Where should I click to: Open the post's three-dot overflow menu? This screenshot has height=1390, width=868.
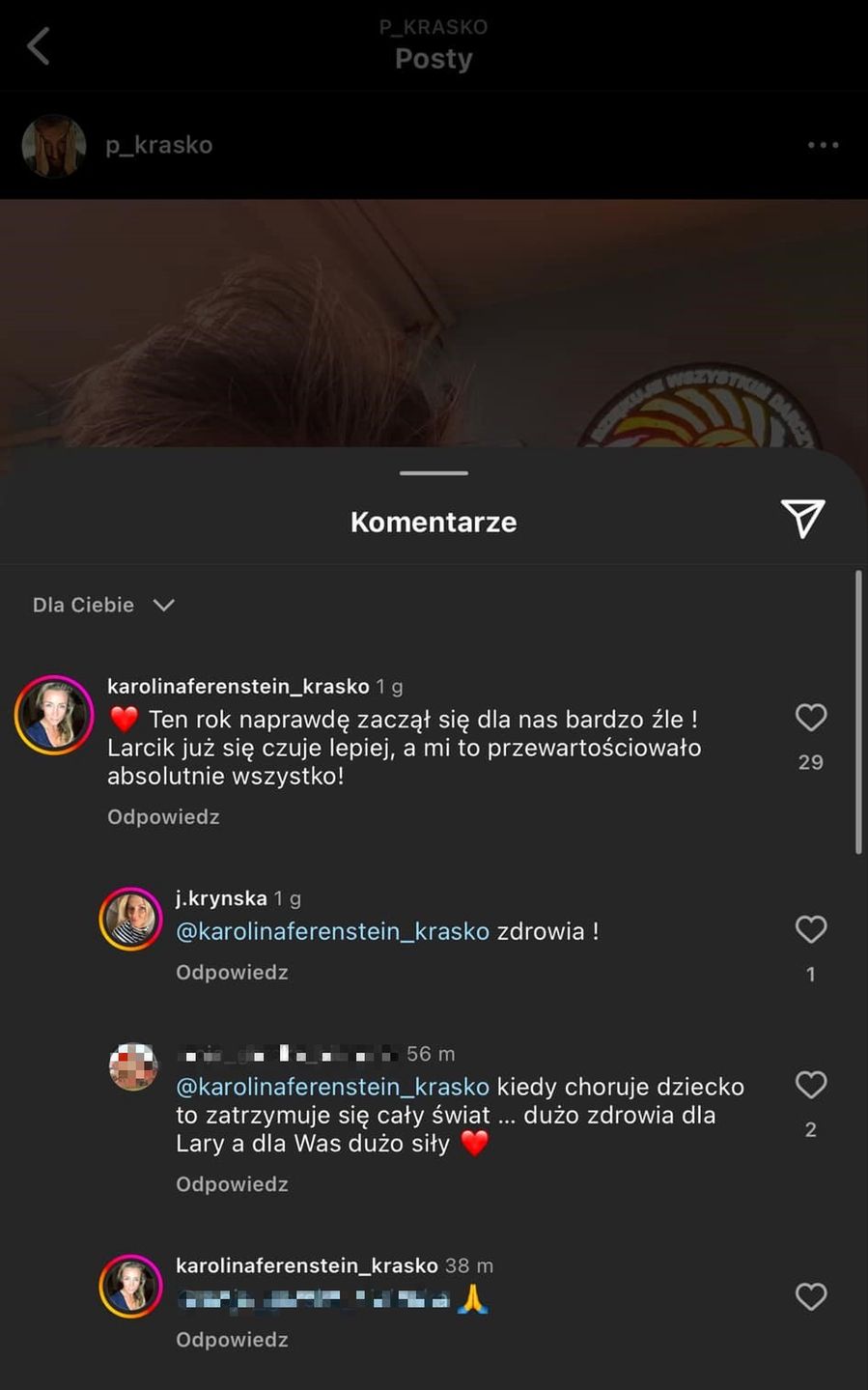[x=823, y=145]
